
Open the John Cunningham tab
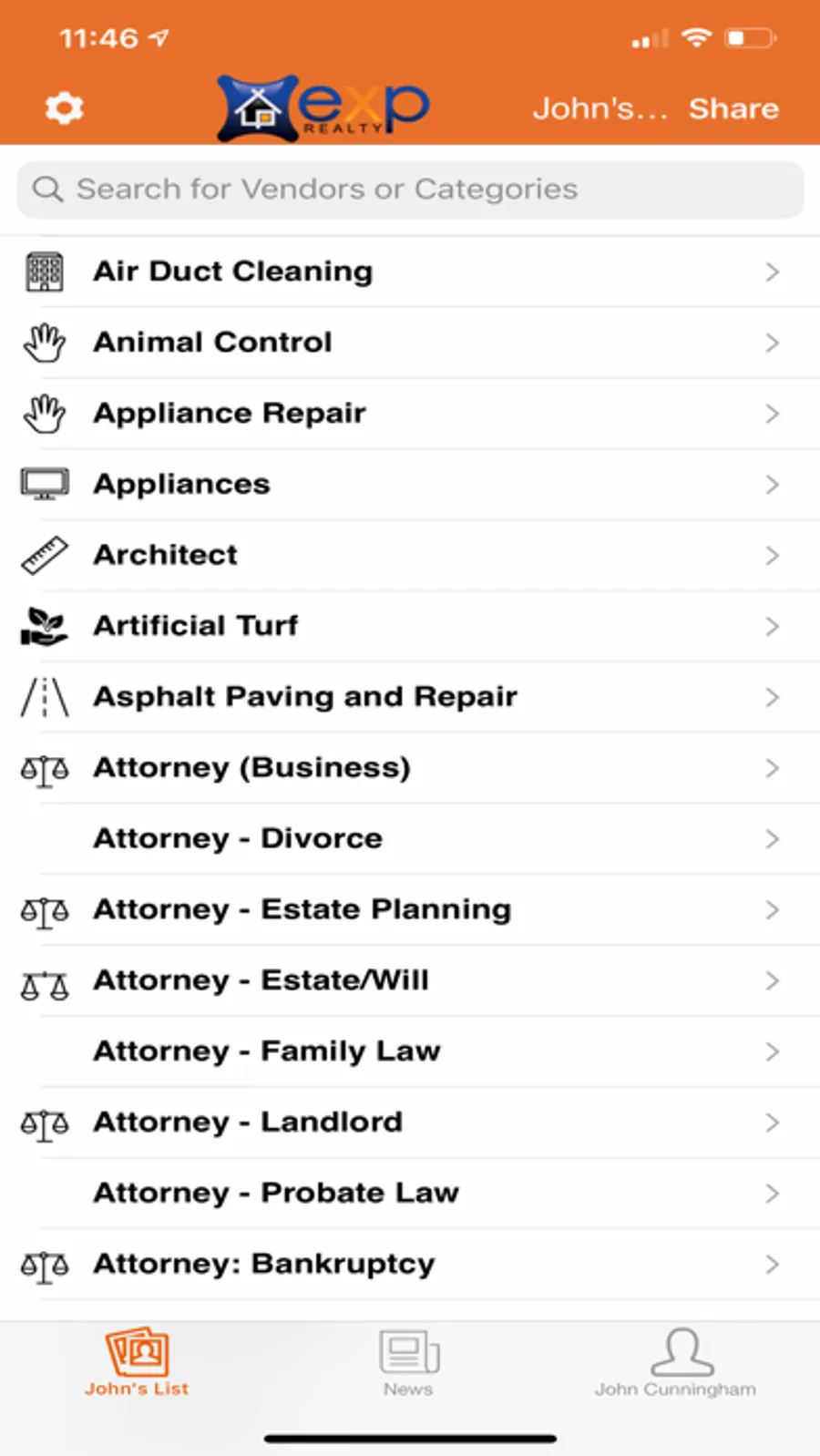(x=676, y=1362)
